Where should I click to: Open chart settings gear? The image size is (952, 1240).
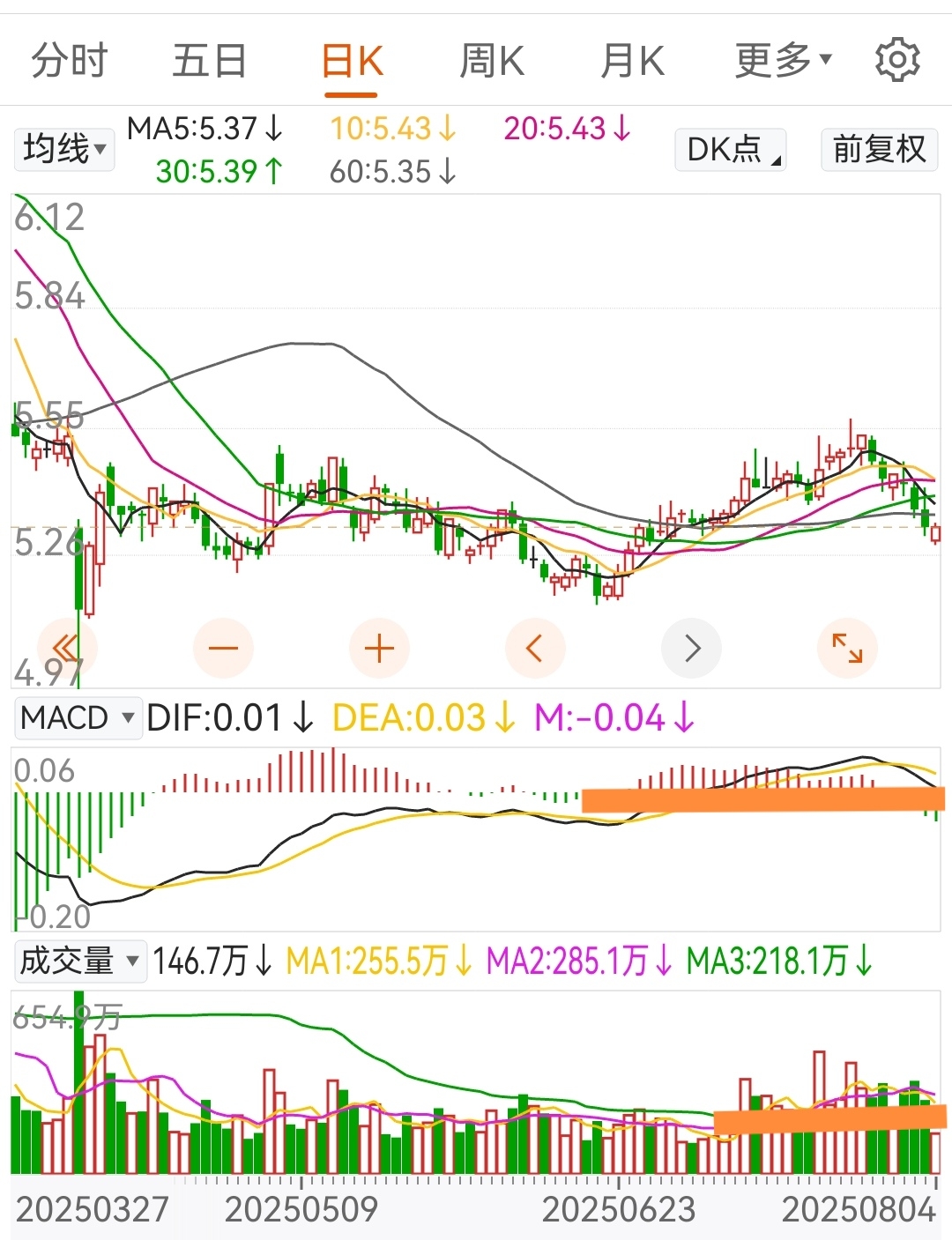click(896, 61)
